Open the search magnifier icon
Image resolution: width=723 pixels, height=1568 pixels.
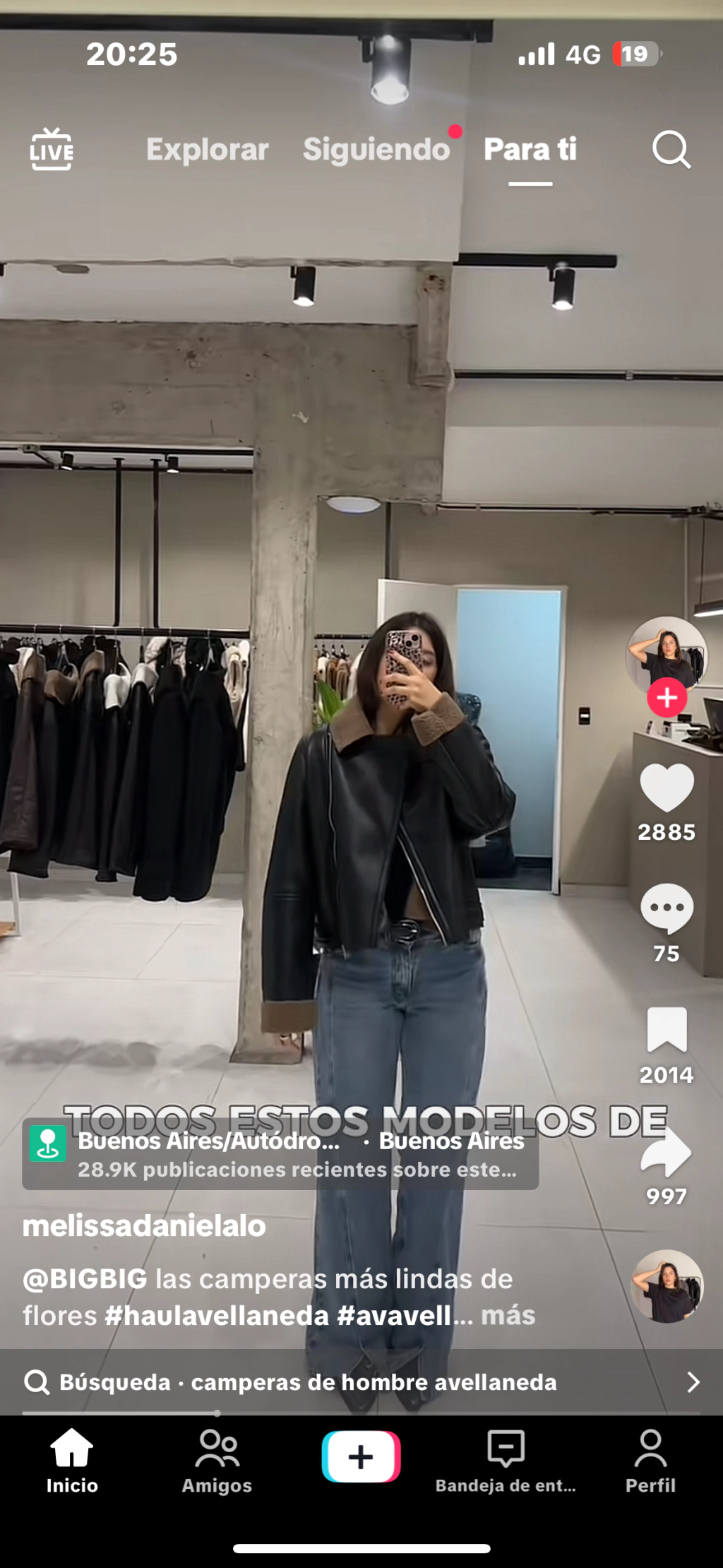(671, 149)
